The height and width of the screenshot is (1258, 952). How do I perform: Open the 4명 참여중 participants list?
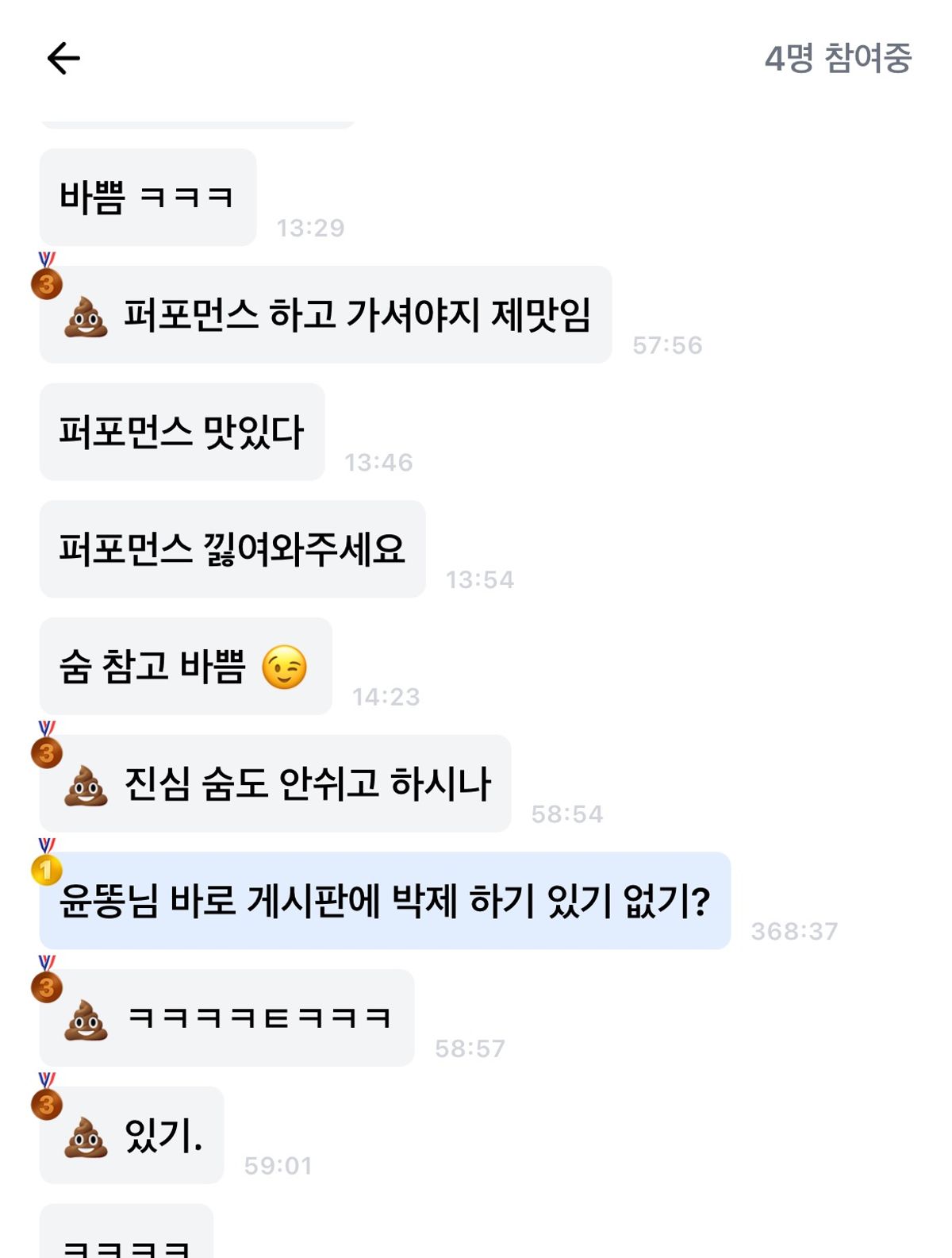coord(838,59)
